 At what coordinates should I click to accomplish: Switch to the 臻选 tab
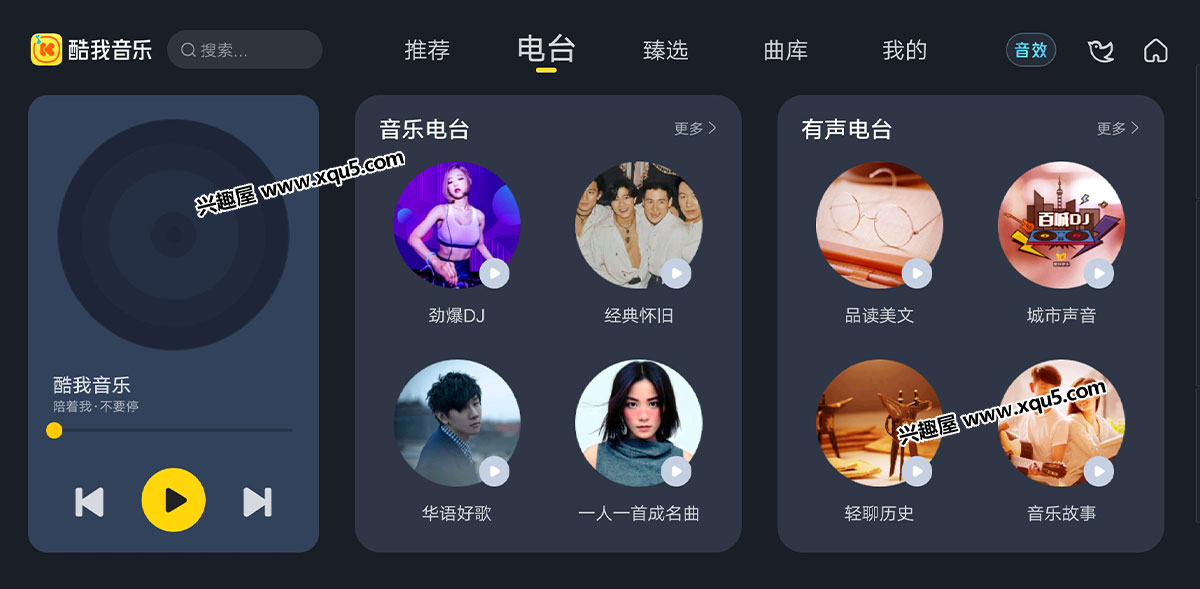pos(665,50)
